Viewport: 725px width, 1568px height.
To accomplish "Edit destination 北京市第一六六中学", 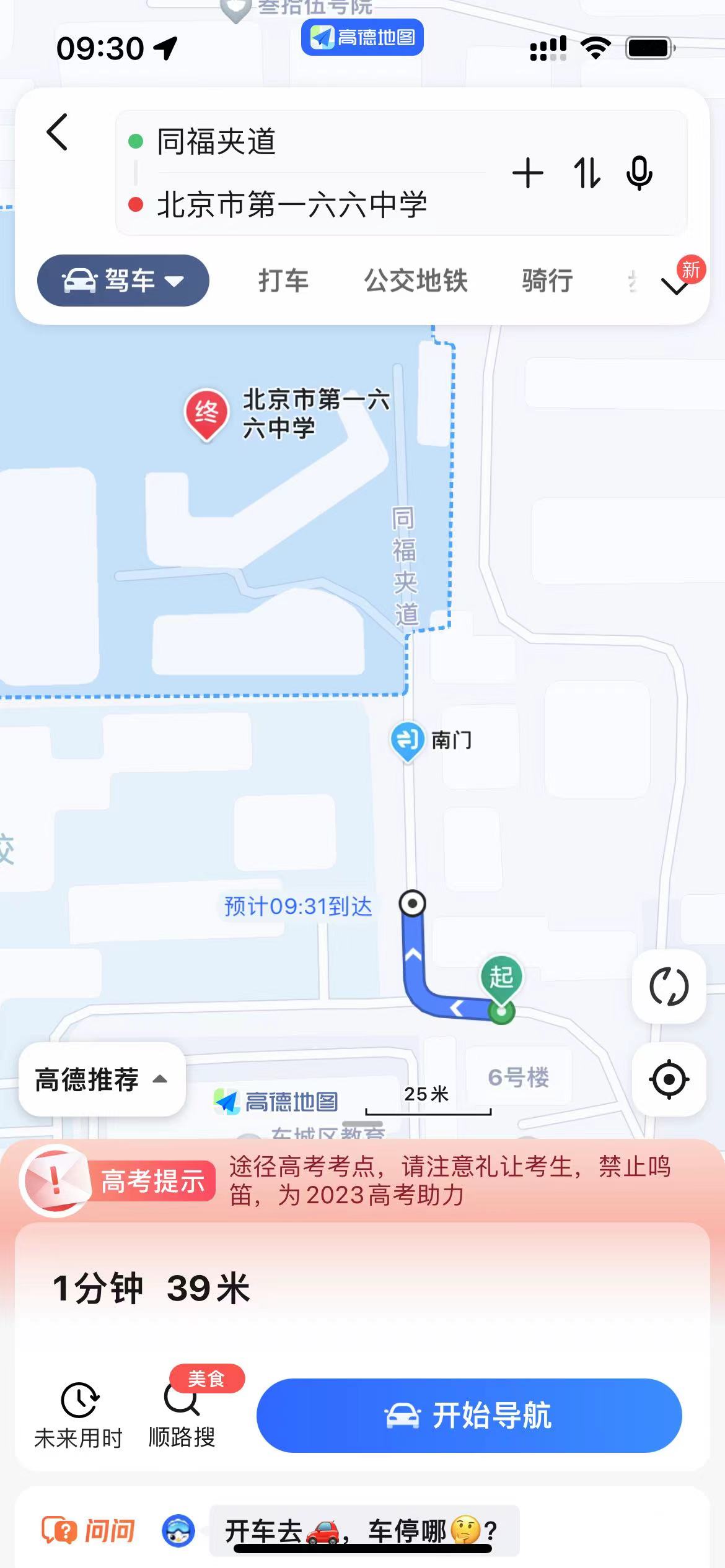I will coord(291,205).
